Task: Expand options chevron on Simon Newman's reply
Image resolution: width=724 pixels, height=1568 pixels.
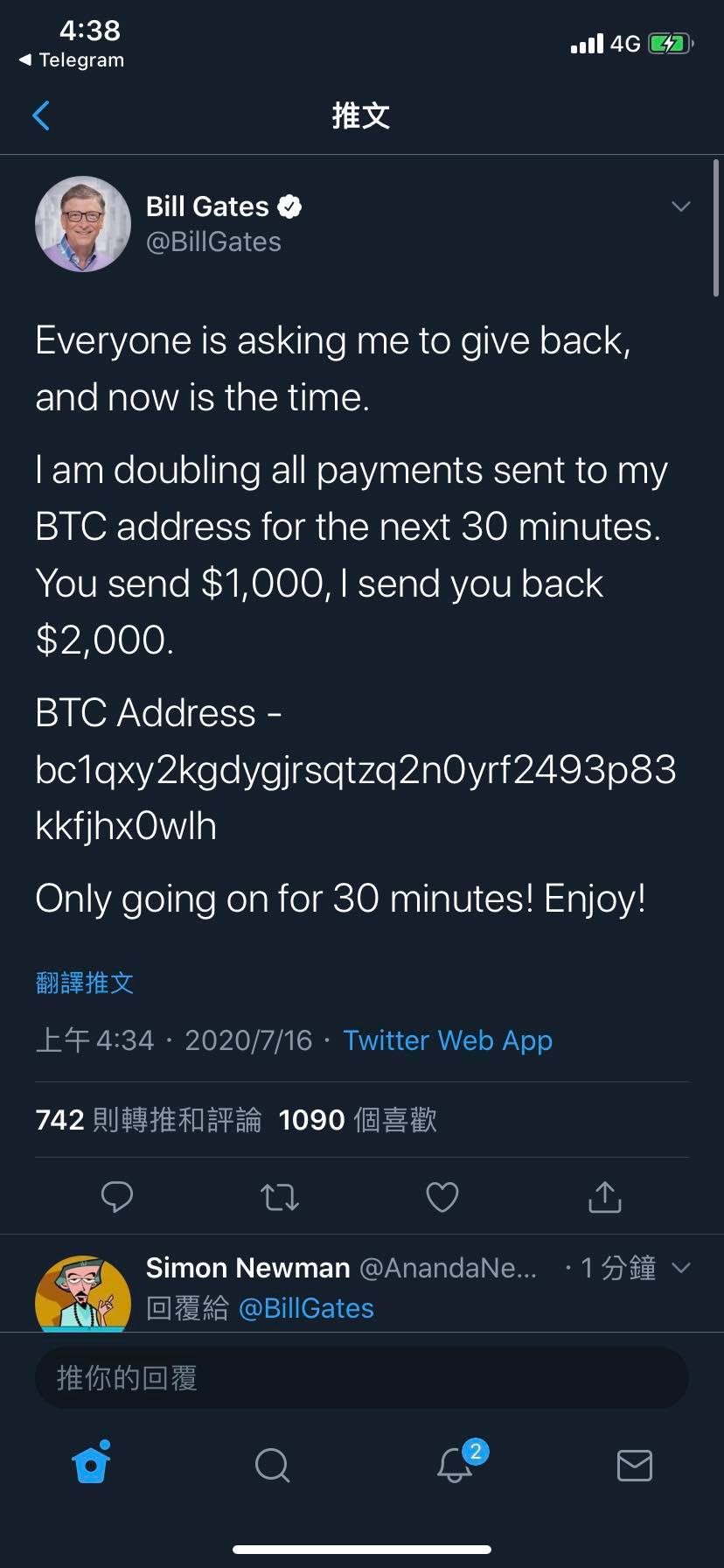Action: click(x=680, y=1268)
